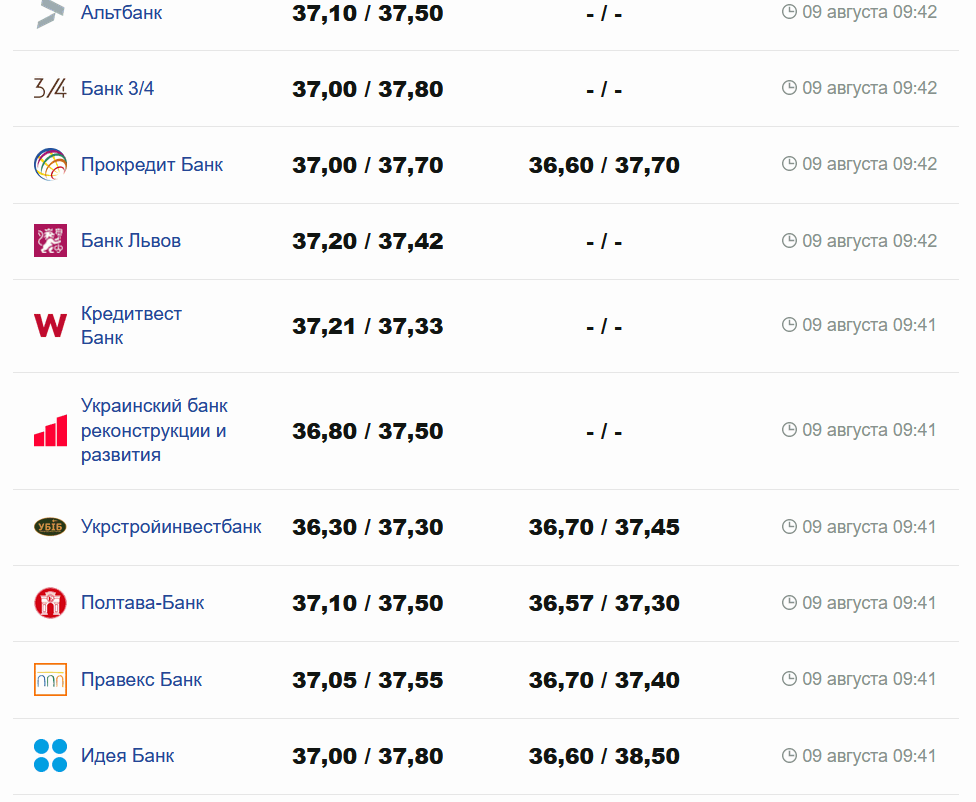Open the Идея Банк link
This screenshot has height=802, width=976.
[127, 755]
